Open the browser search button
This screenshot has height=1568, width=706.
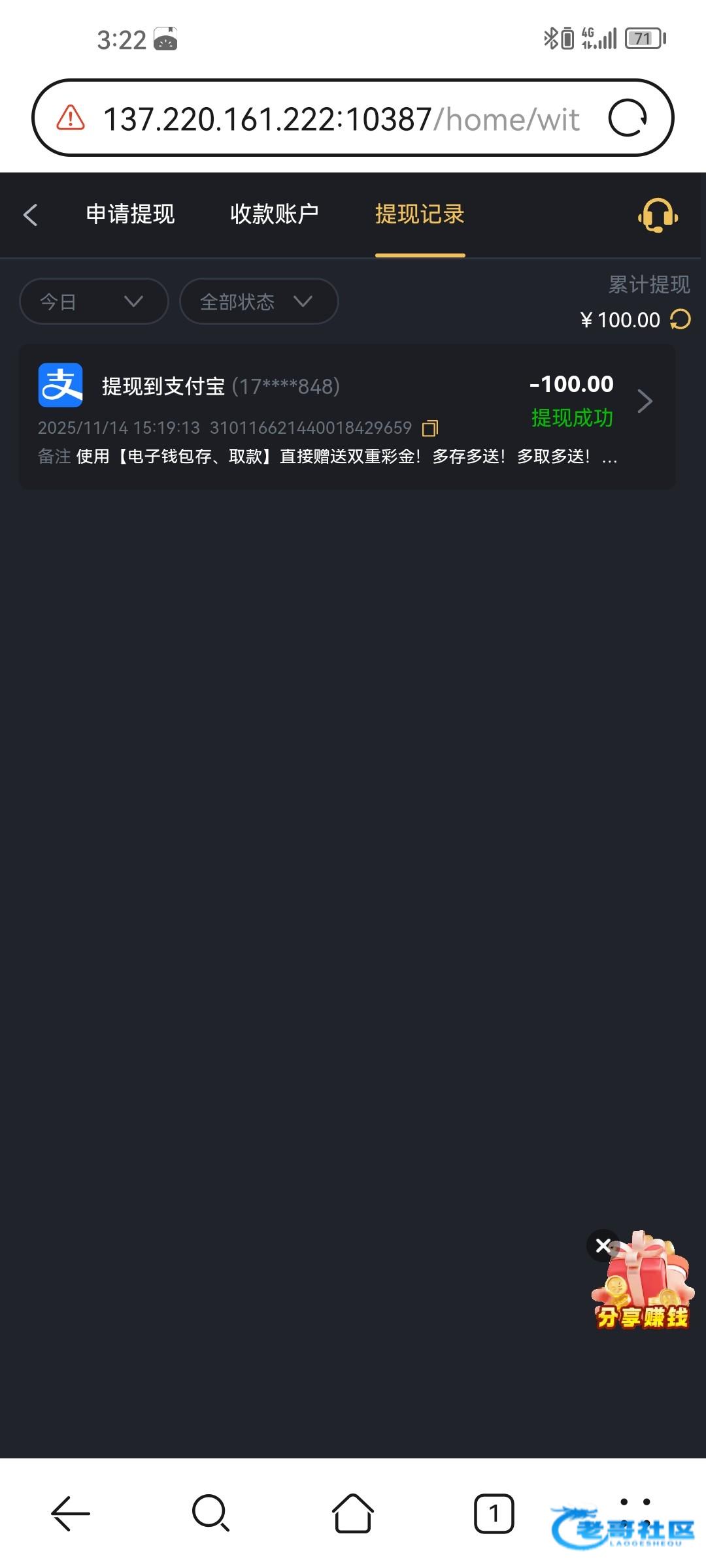coord(210,1513)
